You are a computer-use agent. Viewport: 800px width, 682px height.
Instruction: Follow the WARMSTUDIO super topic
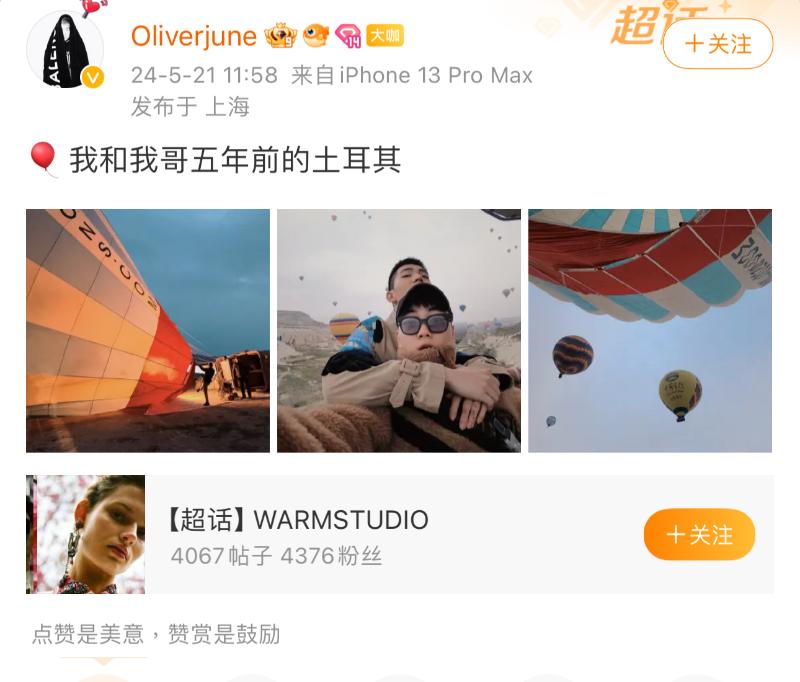pos(699,535)
